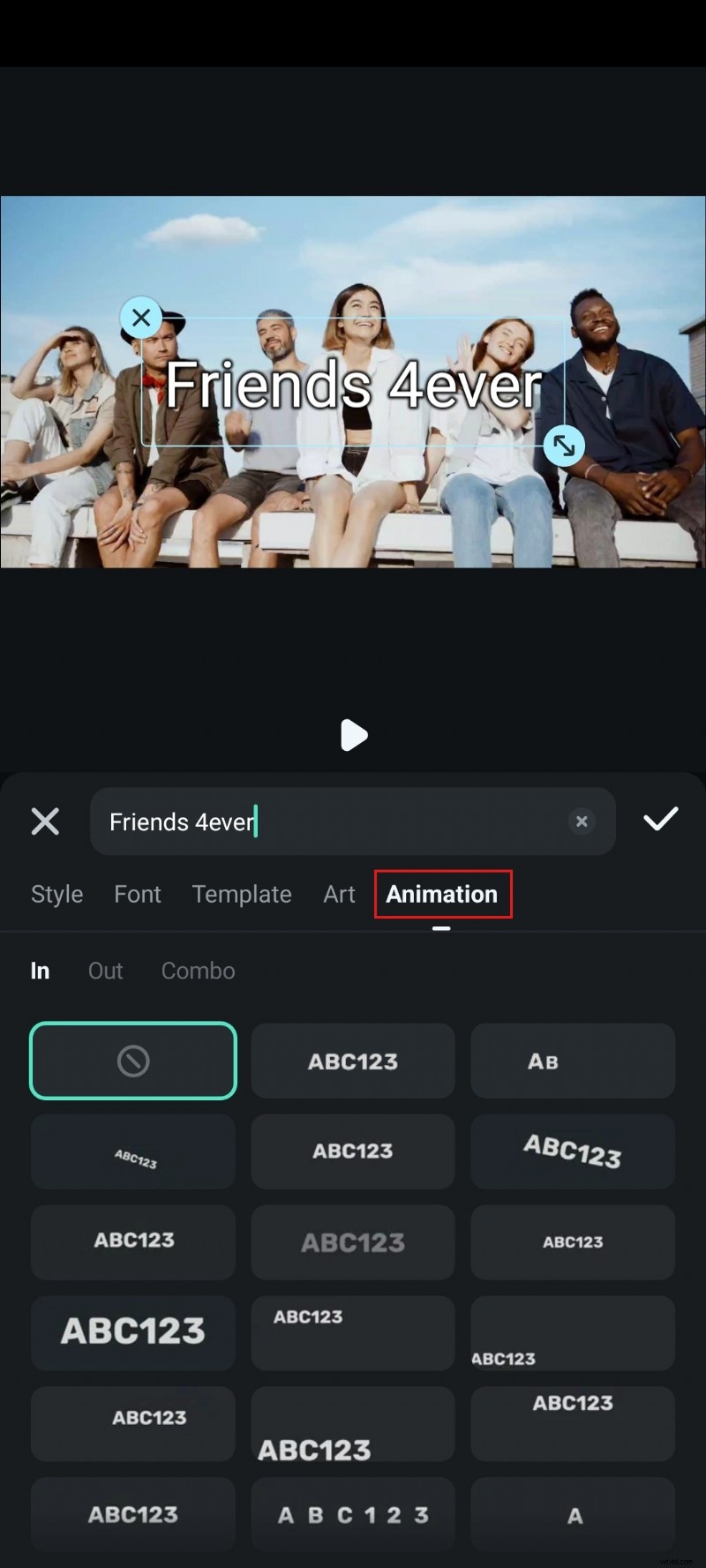706x1568 pixels.
Task: Open the Art text effects
Action: click(339, 894)
